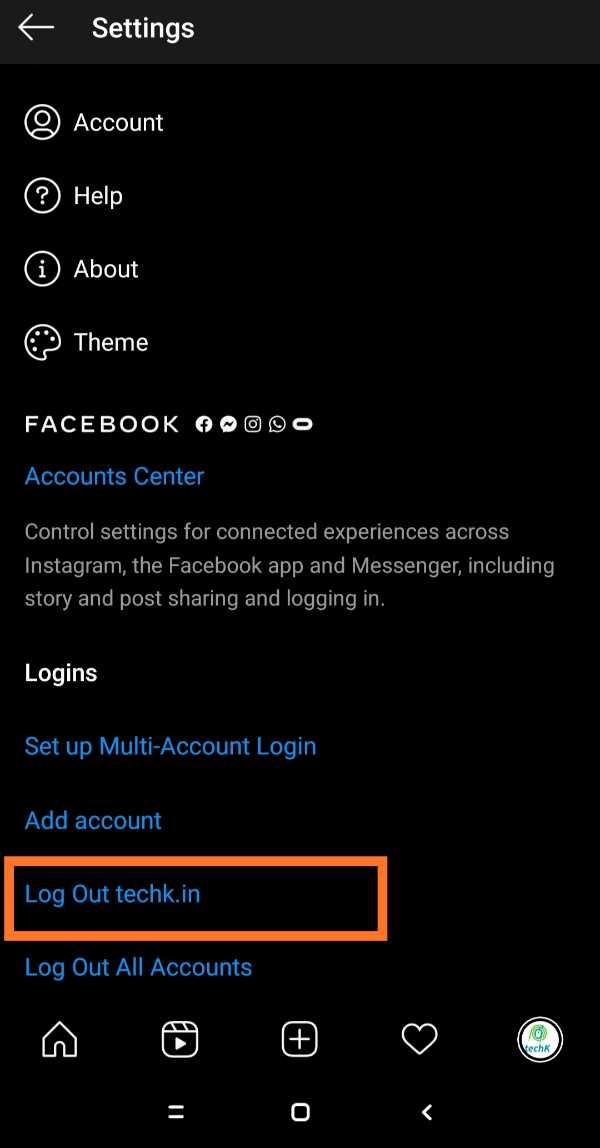Open the activity heart tab

click(420, 1039)
